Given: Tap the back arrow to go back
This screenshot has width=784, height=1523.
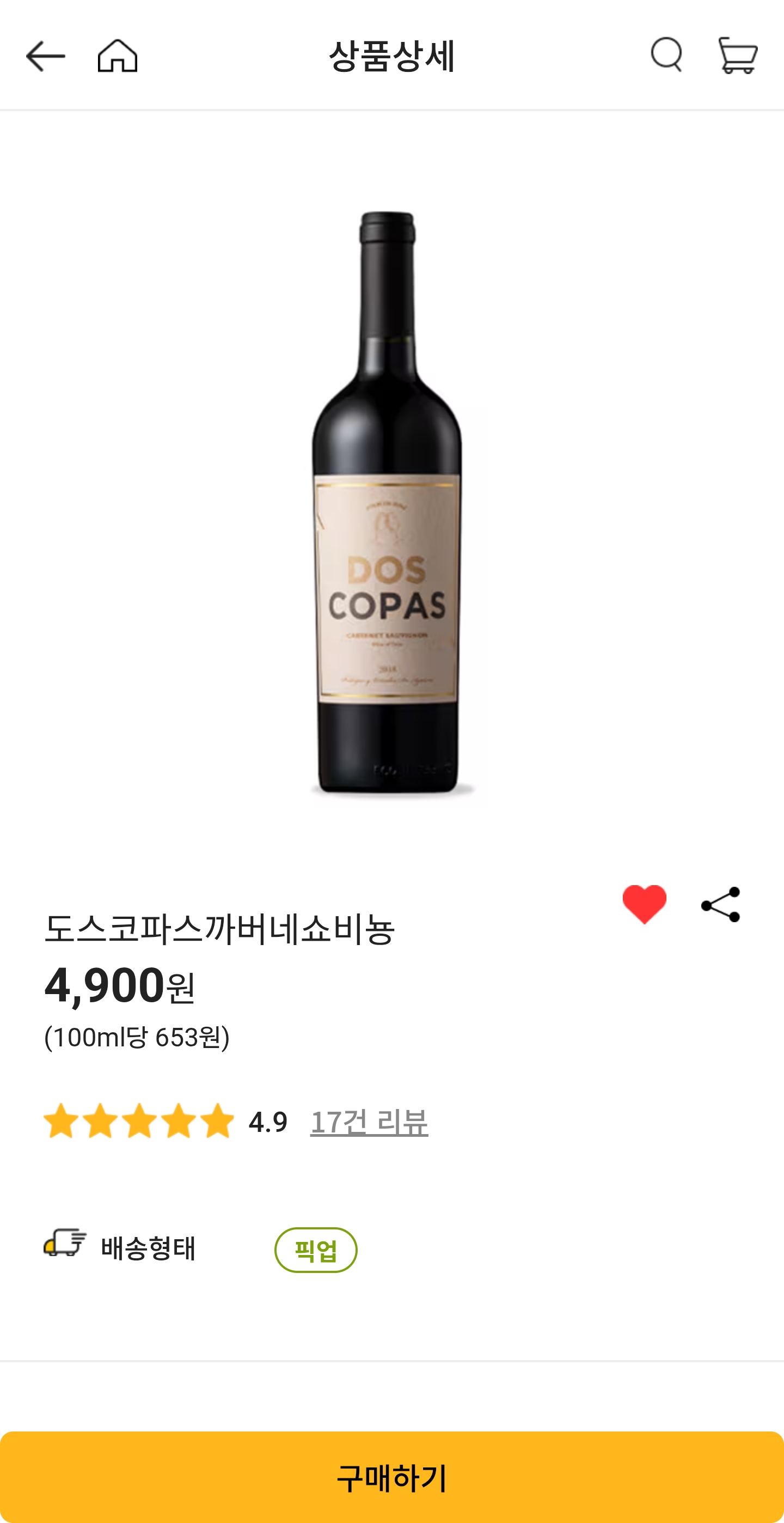Looking at the screenshot, I should tap(46, 56).
